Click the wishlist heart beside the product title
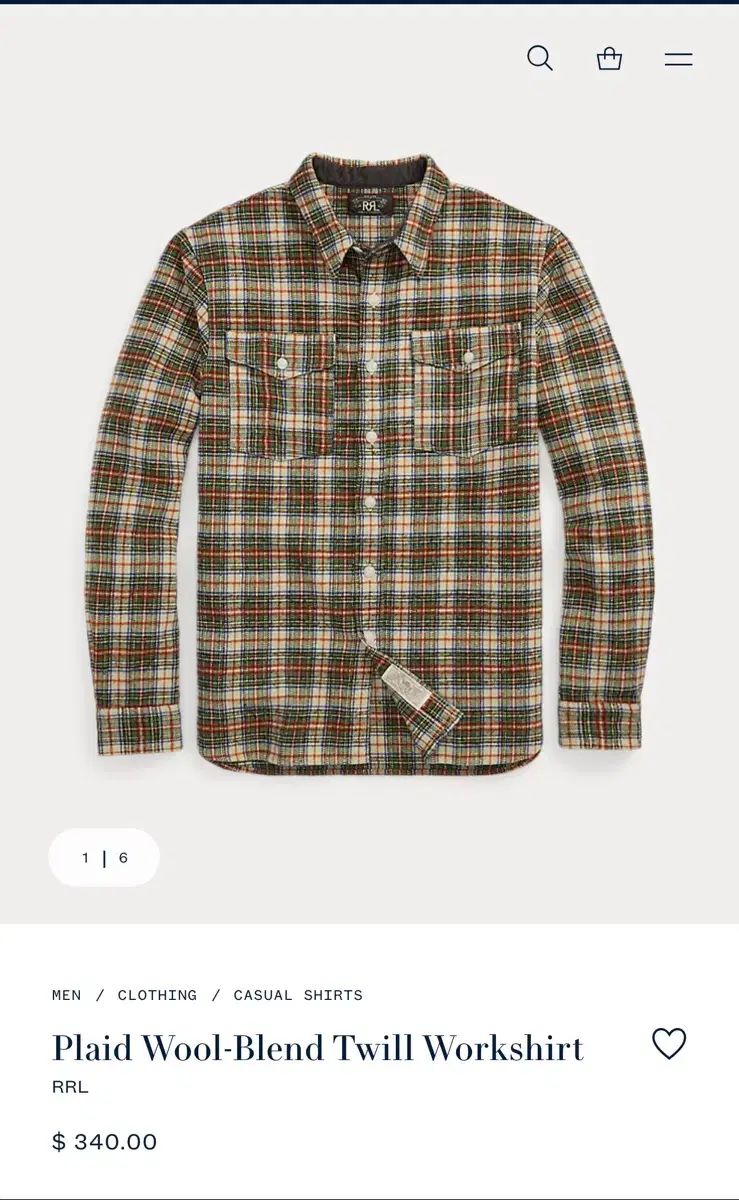Screen dimensions: 739x1200 668,1046
